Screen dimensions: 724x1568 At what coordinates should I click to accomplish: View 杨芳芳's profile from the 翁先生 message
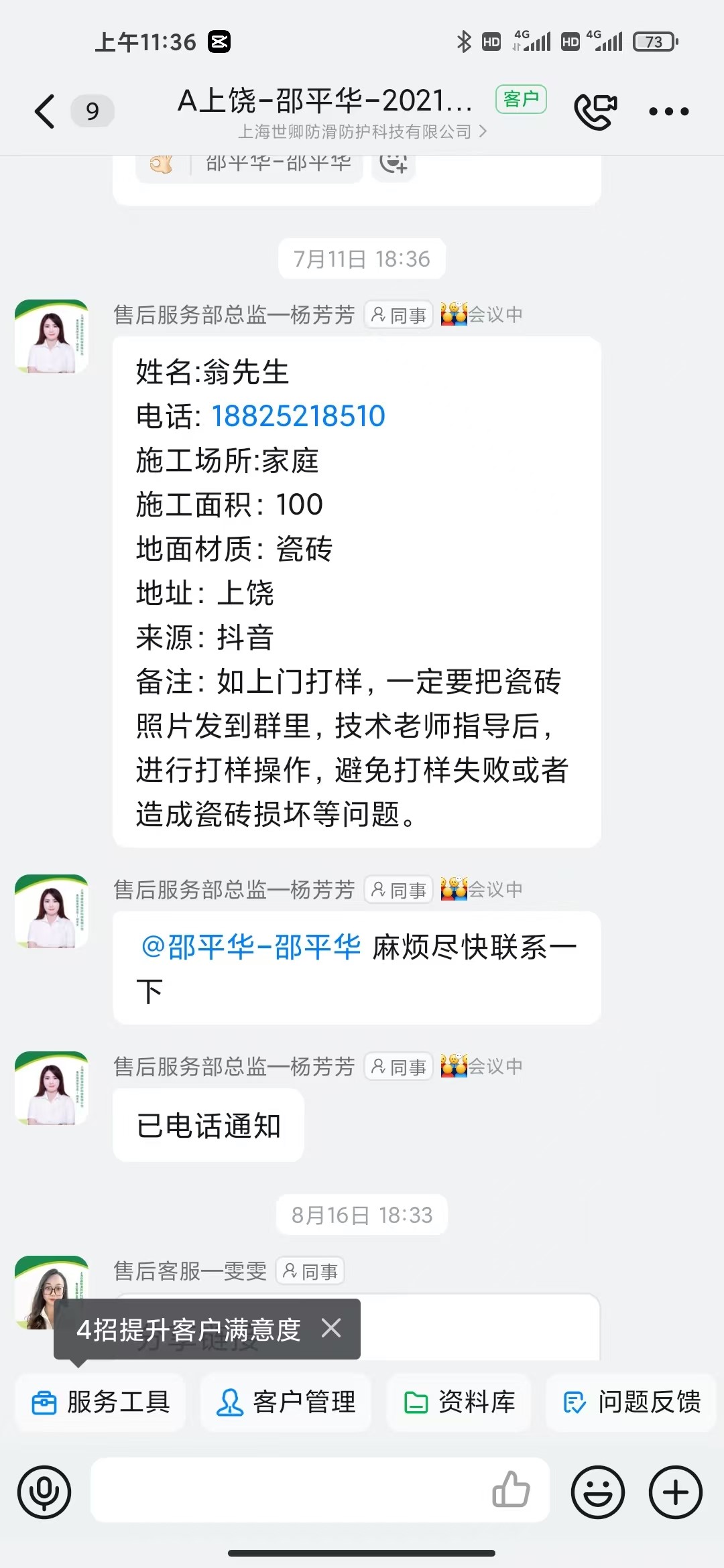click(52, 336)
